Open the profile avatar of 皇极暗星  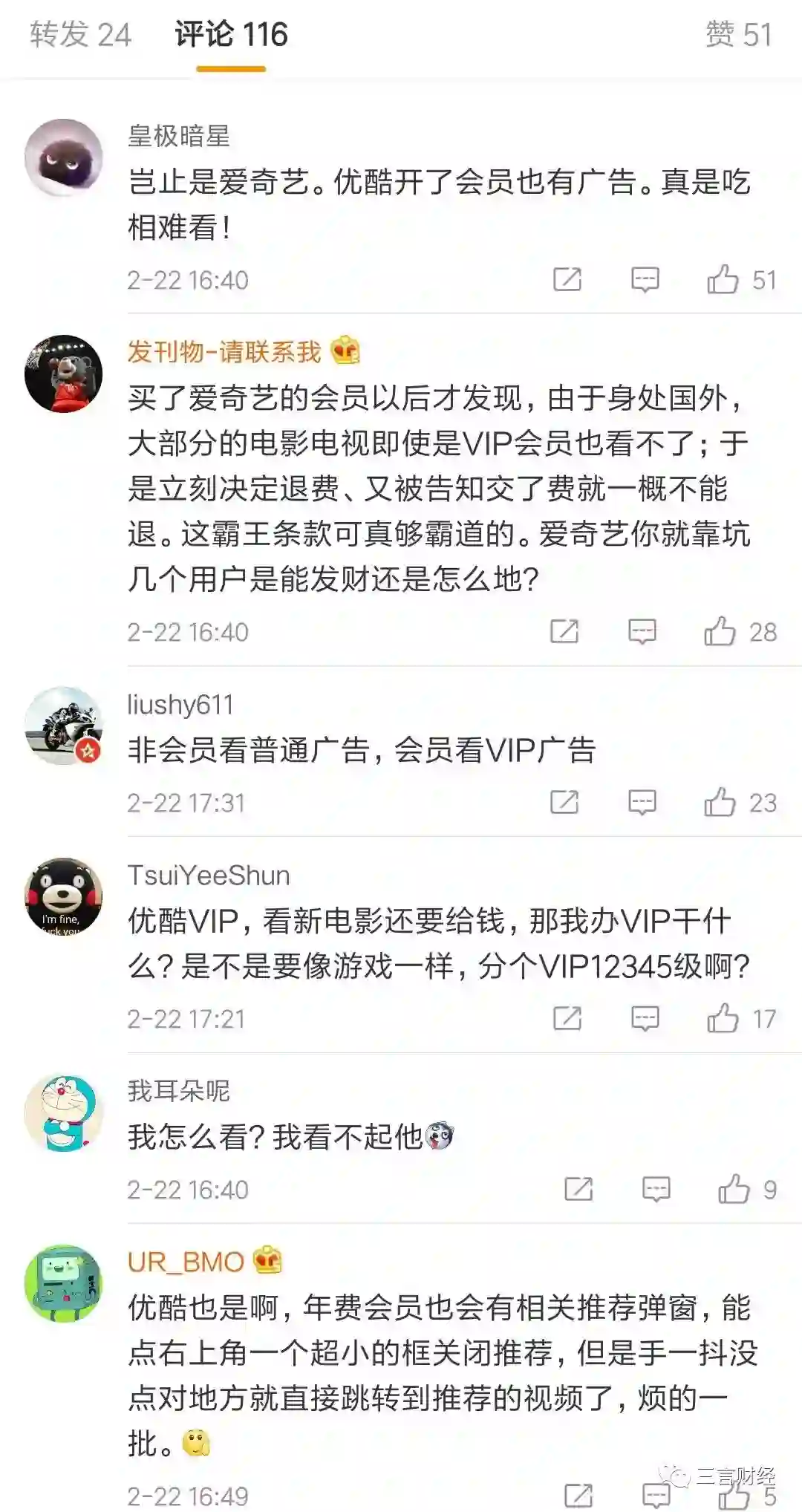(x=64, y=157)
